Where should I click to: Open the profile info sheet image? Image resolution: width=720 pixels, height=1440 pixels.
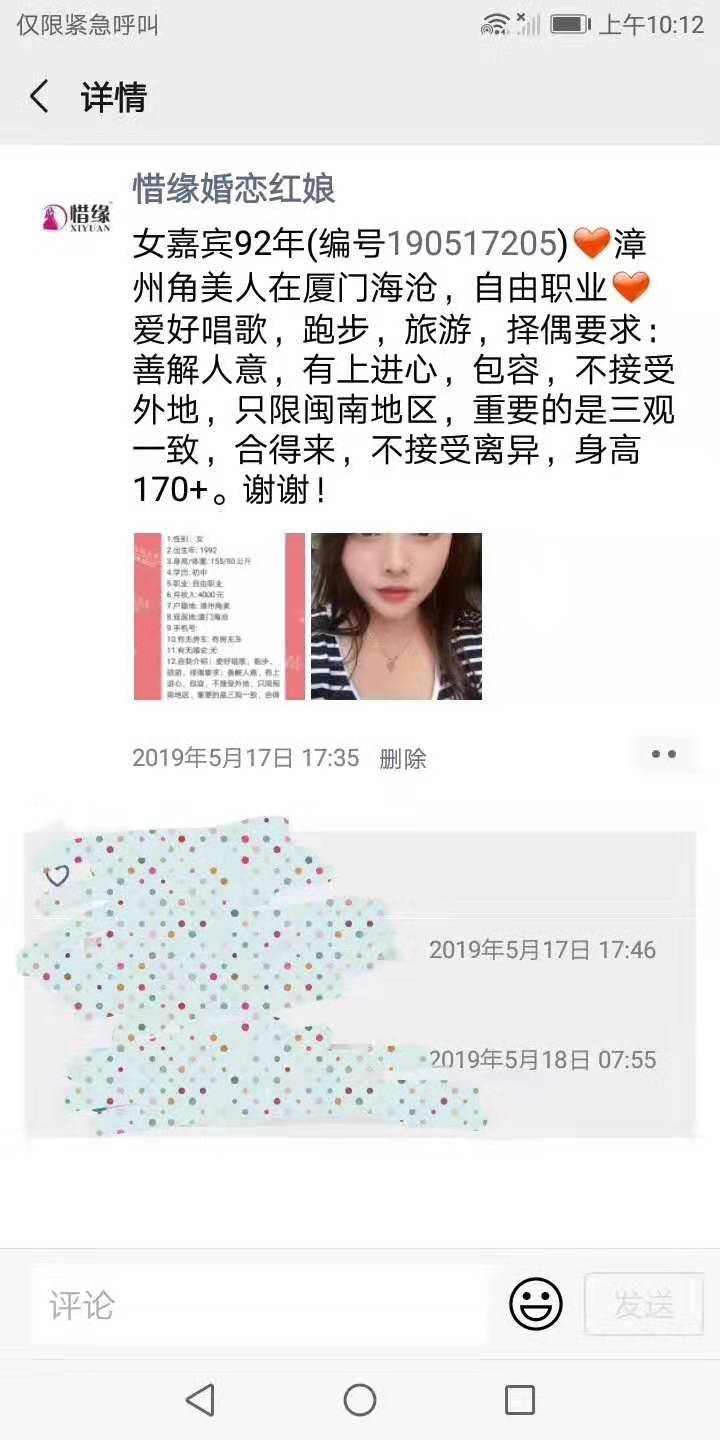pyautogui.click(x=219, y=616)
